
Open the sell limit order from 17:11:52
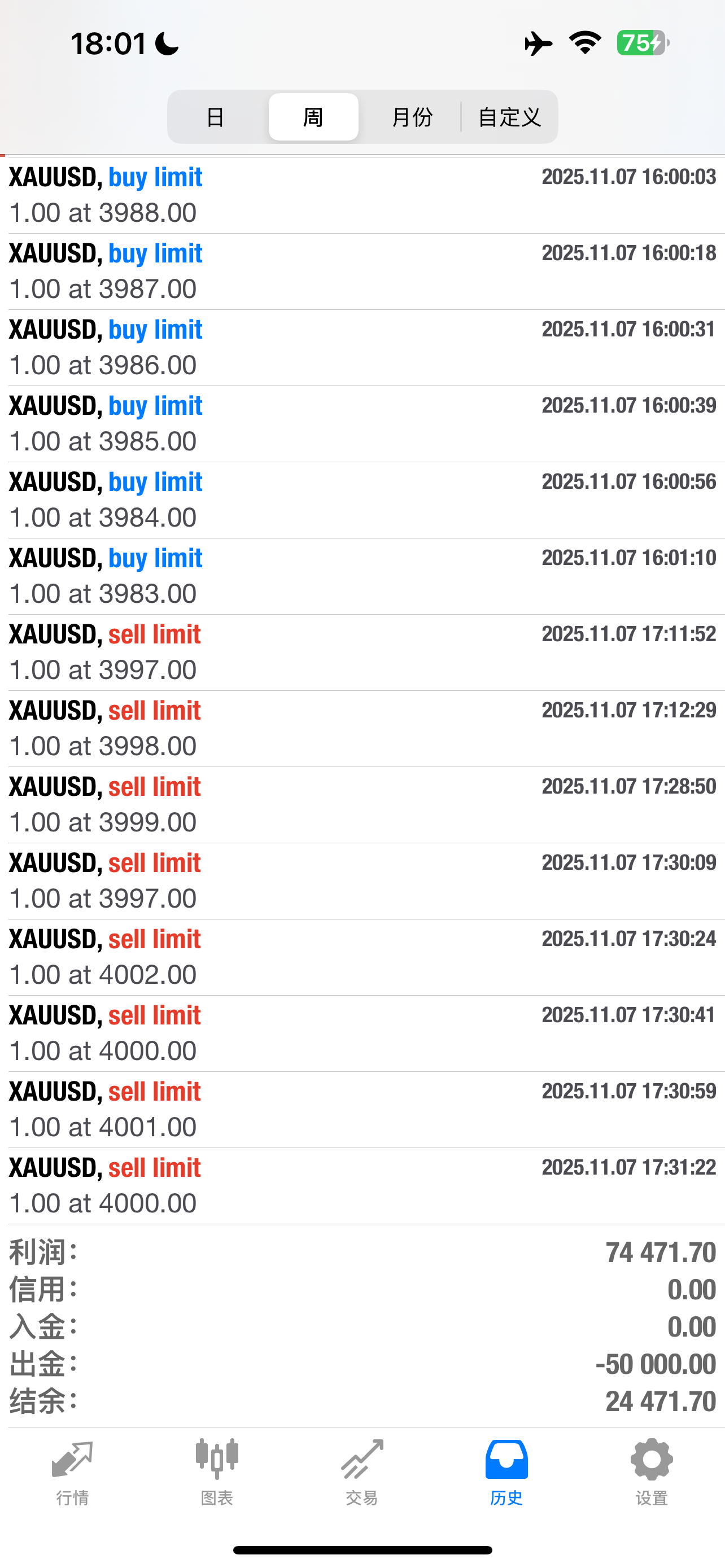pyautogui.click(x=362, y=652)
